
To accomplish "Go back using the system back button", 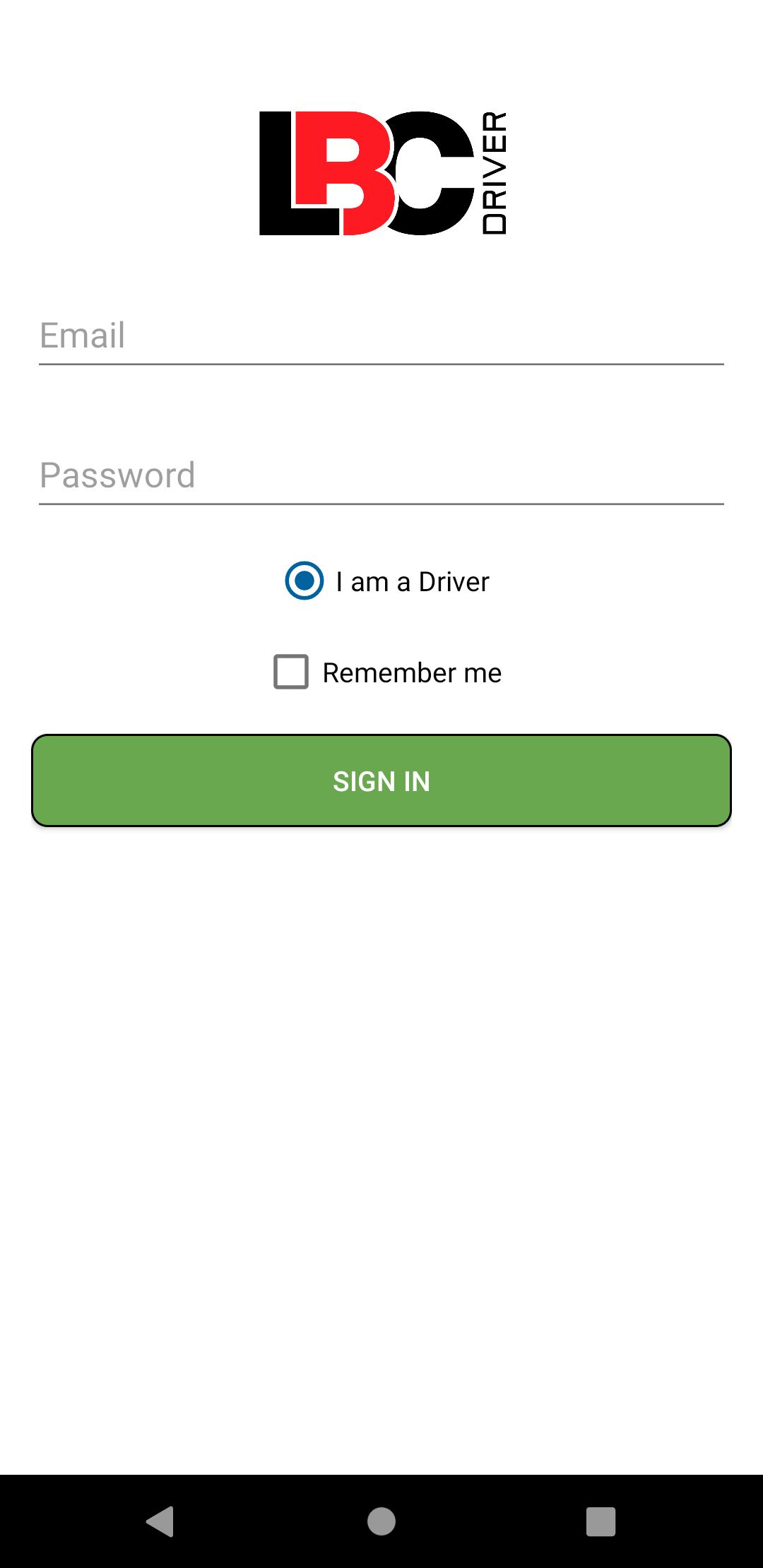I will pyautogui.click(x=160, y=1521).
